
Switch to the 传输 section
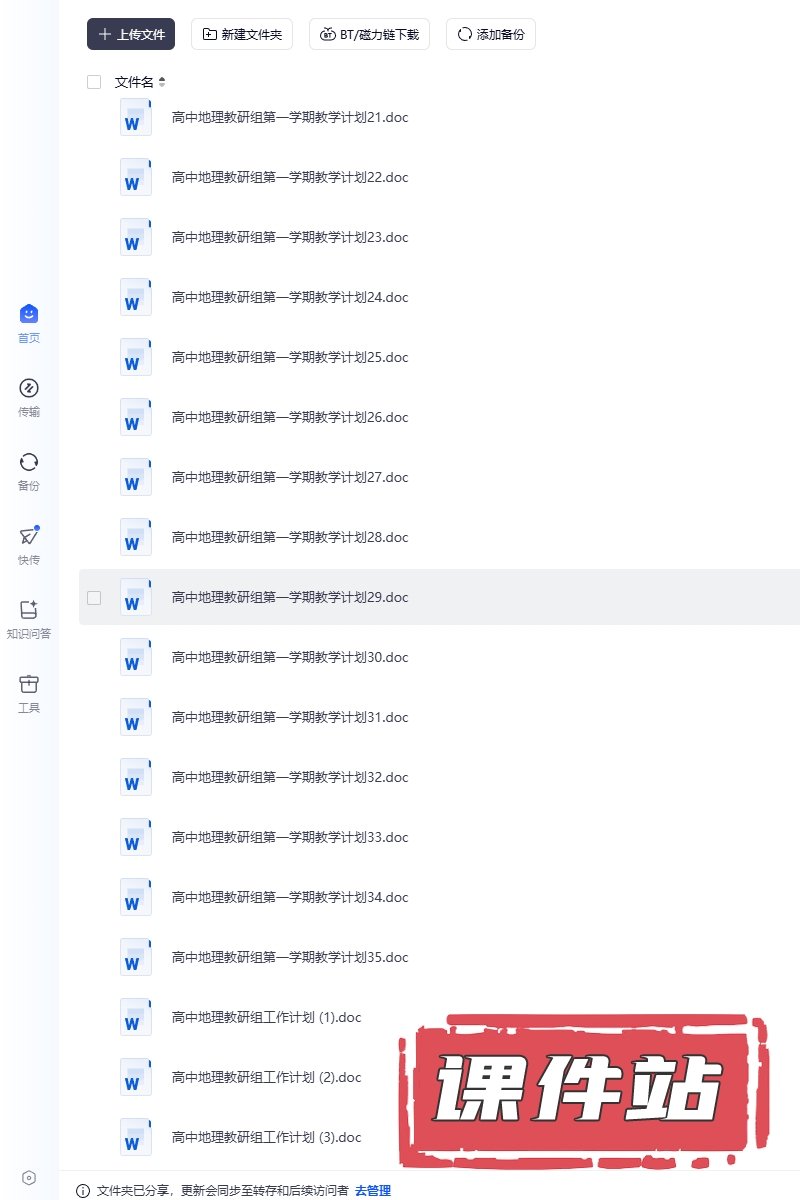coord(29,397)
